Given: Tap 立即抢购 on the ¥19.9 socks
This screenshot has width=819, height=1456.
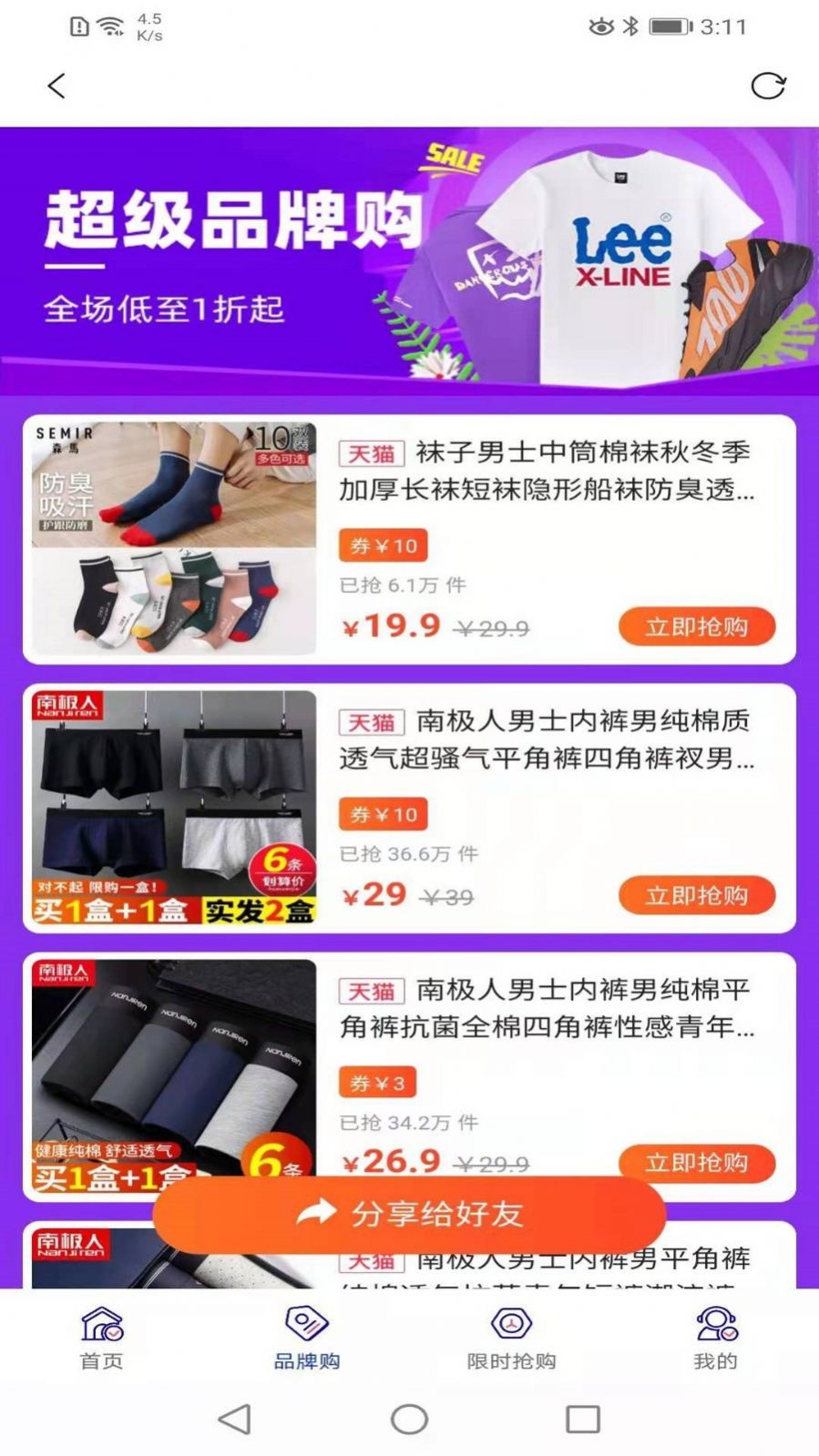Looking at the screenshot, I should 695,626.
